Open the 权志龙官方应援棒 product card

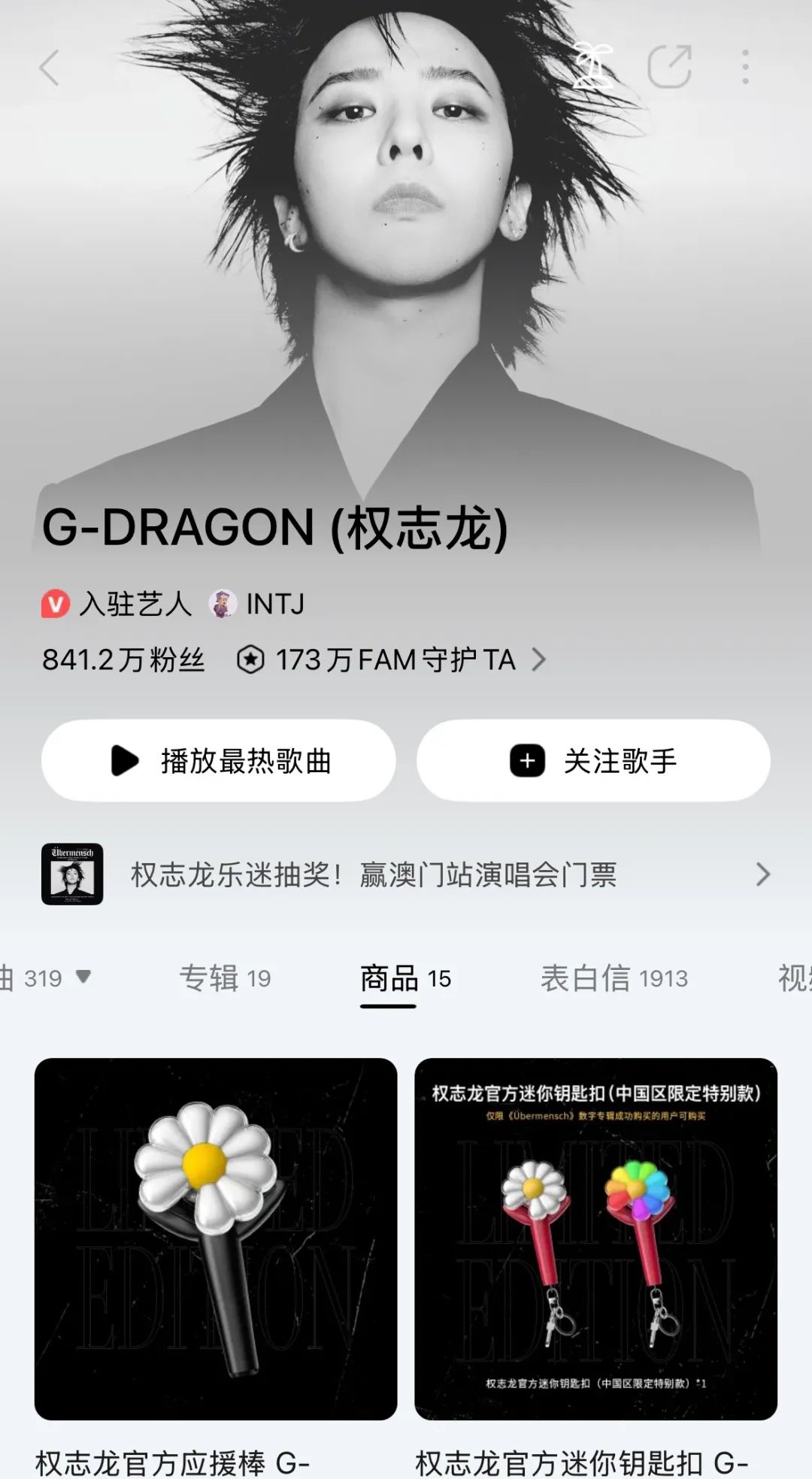point(216,1239)
